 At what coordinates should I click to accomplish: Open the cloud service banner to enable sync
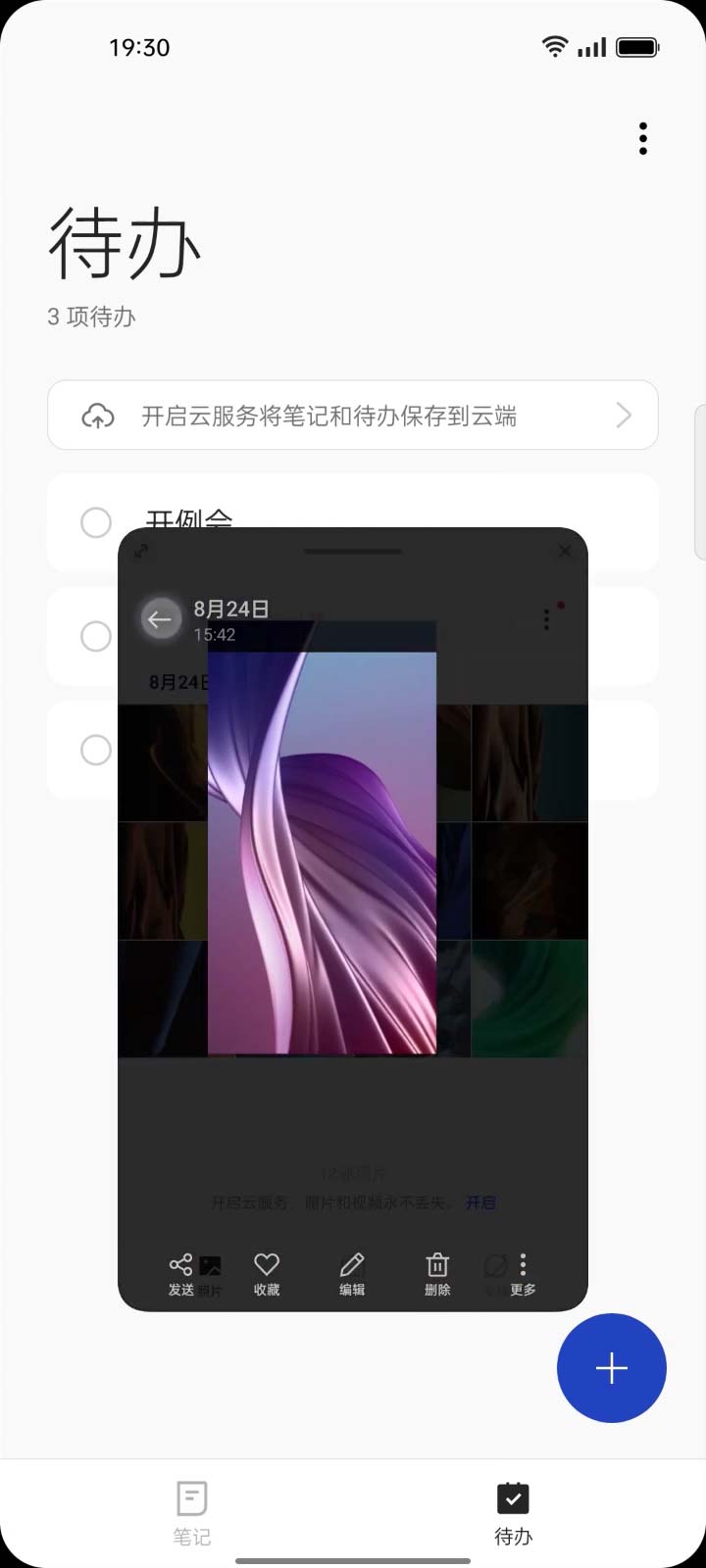(x=353, y=416)
